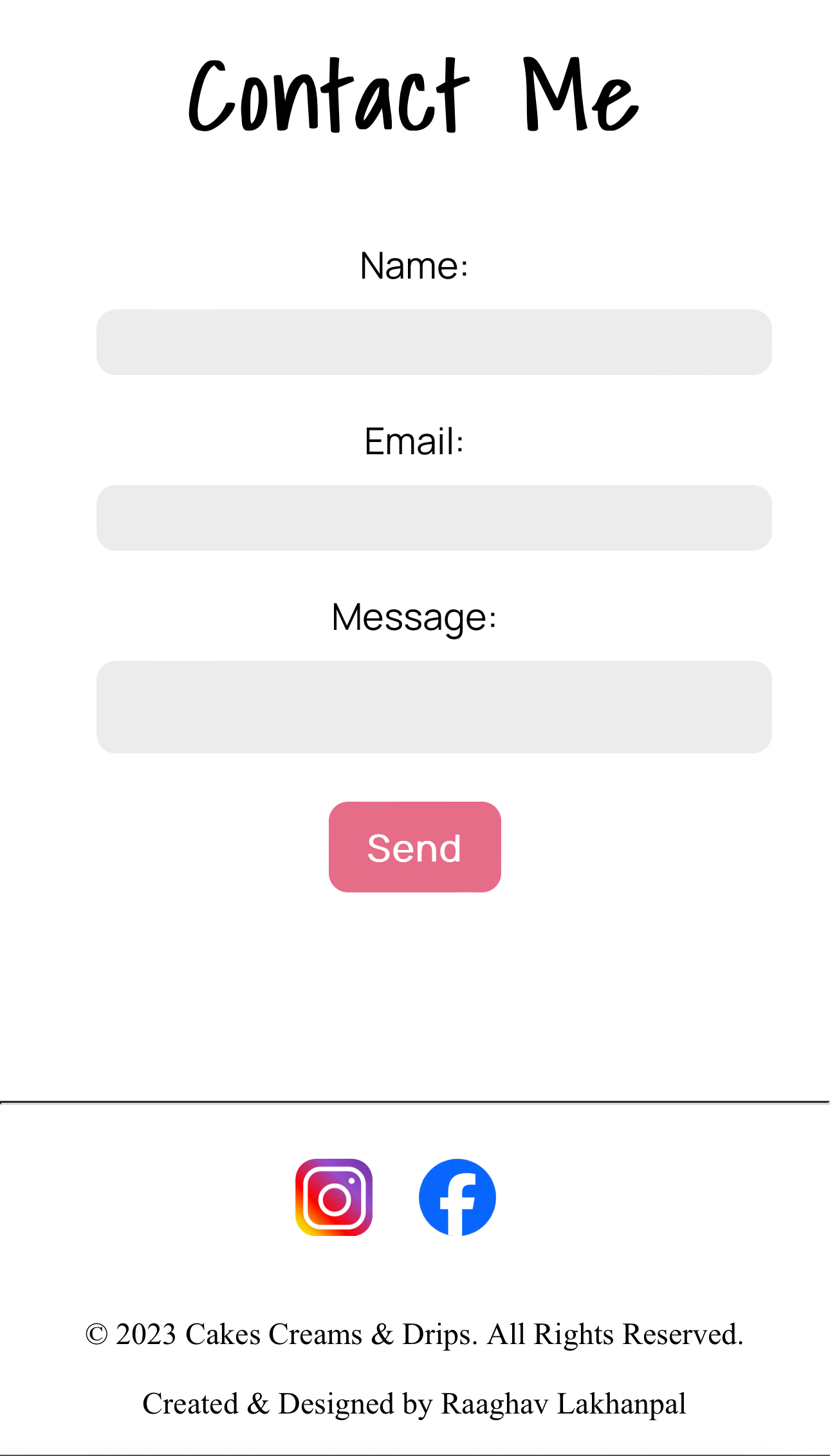Open the Facebook page link
The image size is (830, 1456).
click(457, 1197)
